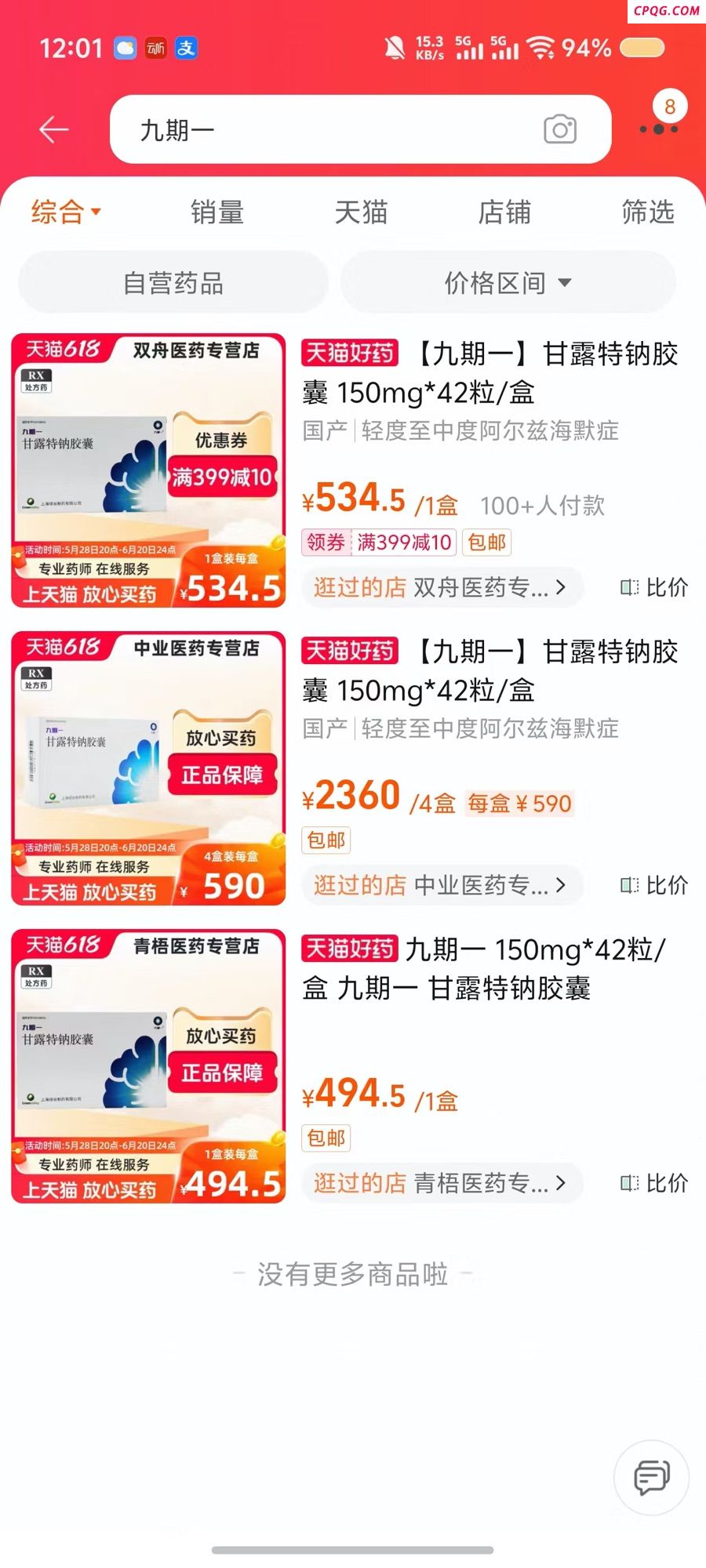Open the three-dot menu with badge 8

click(659, 128)
